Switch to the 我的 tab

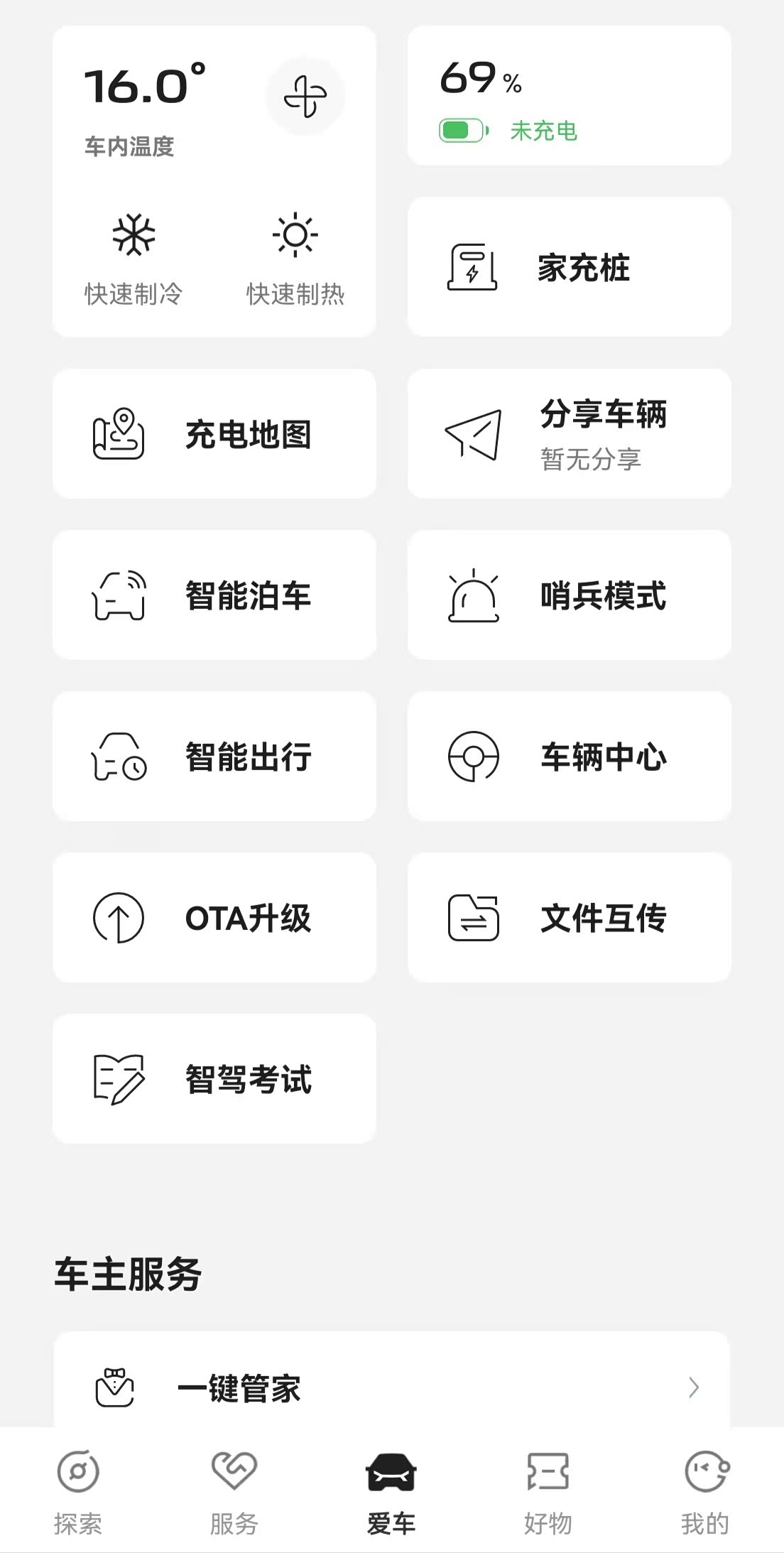705,1492
